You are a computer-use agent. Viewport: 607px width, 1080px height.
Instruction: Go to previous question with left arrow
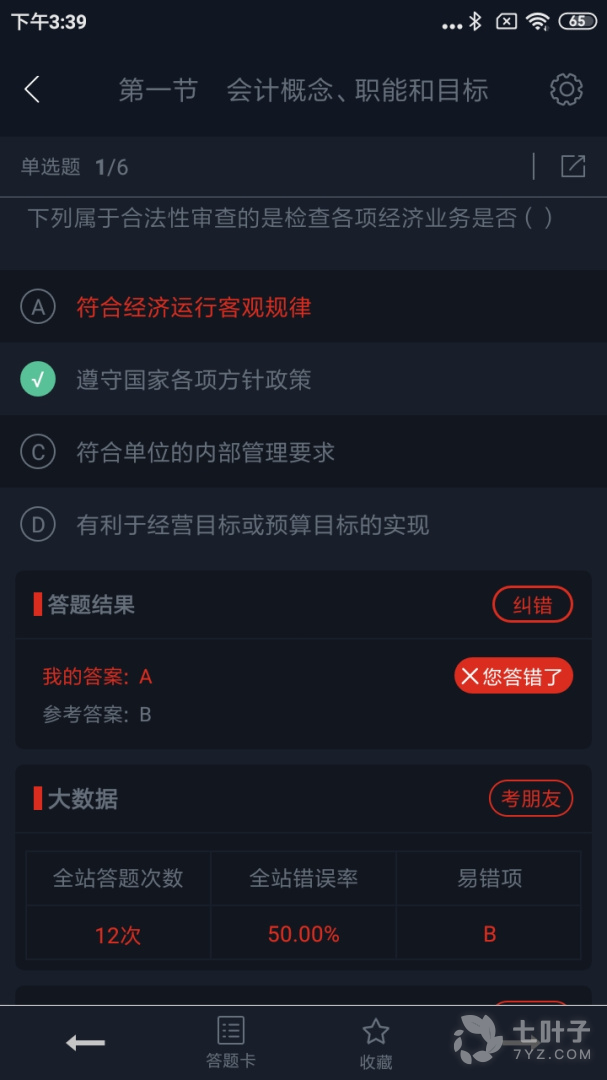point(85,1043)
